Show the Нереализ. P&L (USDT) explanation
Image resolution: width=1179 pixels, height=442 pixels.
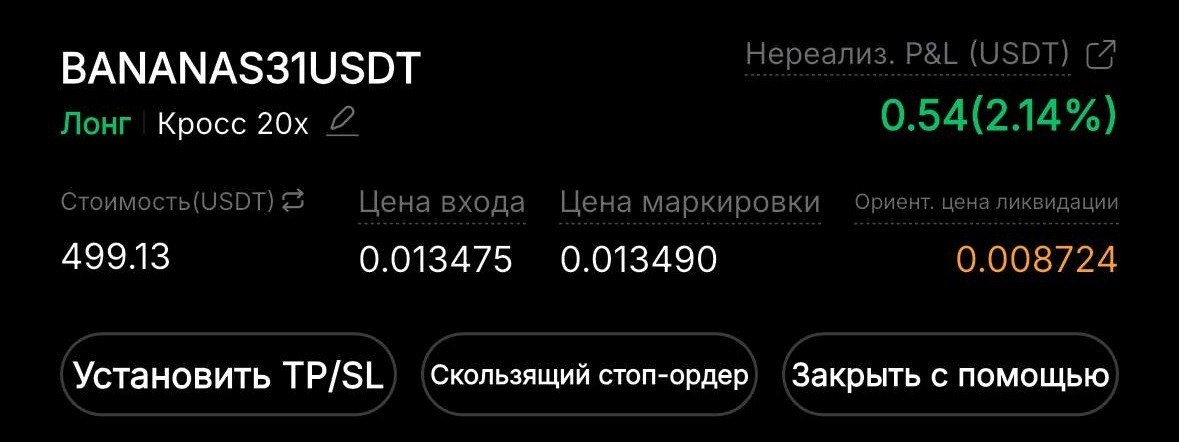point(908,53)
